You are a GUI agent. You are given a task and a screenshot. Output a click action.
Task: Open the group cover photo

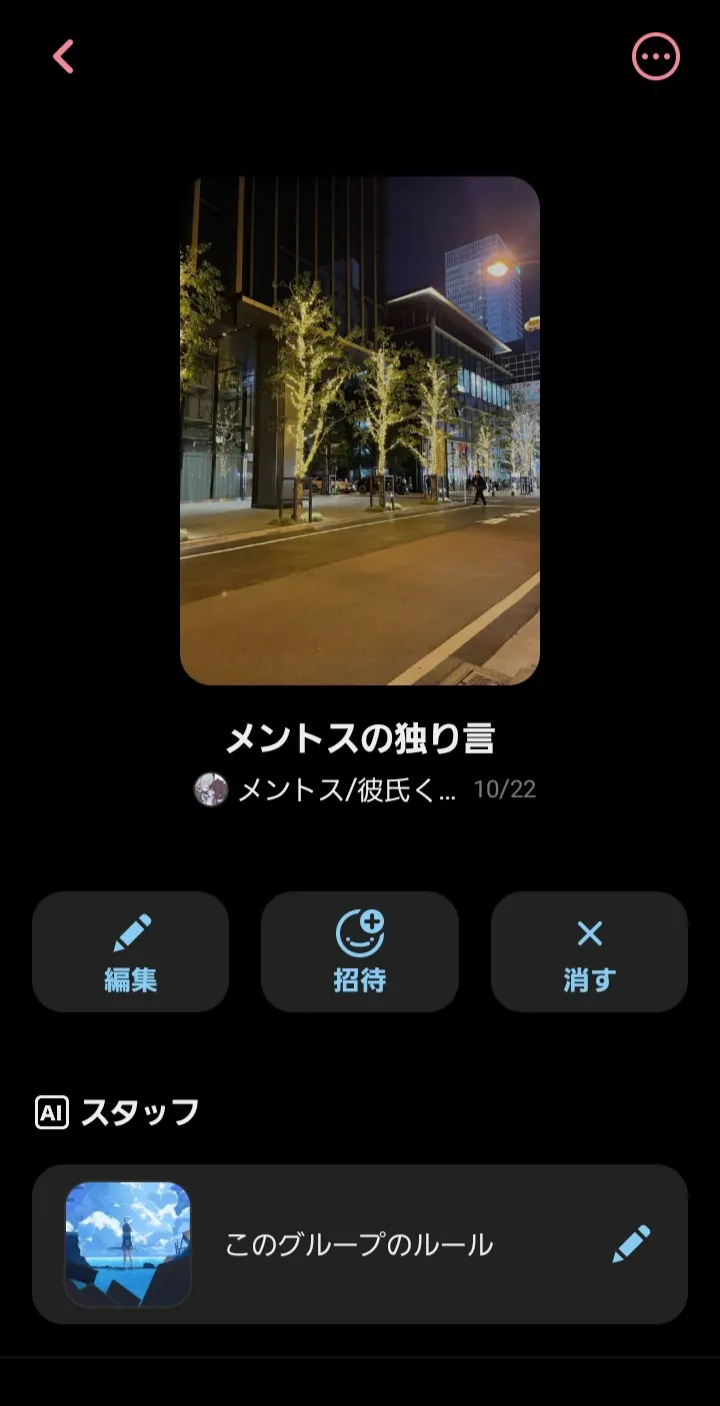360,431
